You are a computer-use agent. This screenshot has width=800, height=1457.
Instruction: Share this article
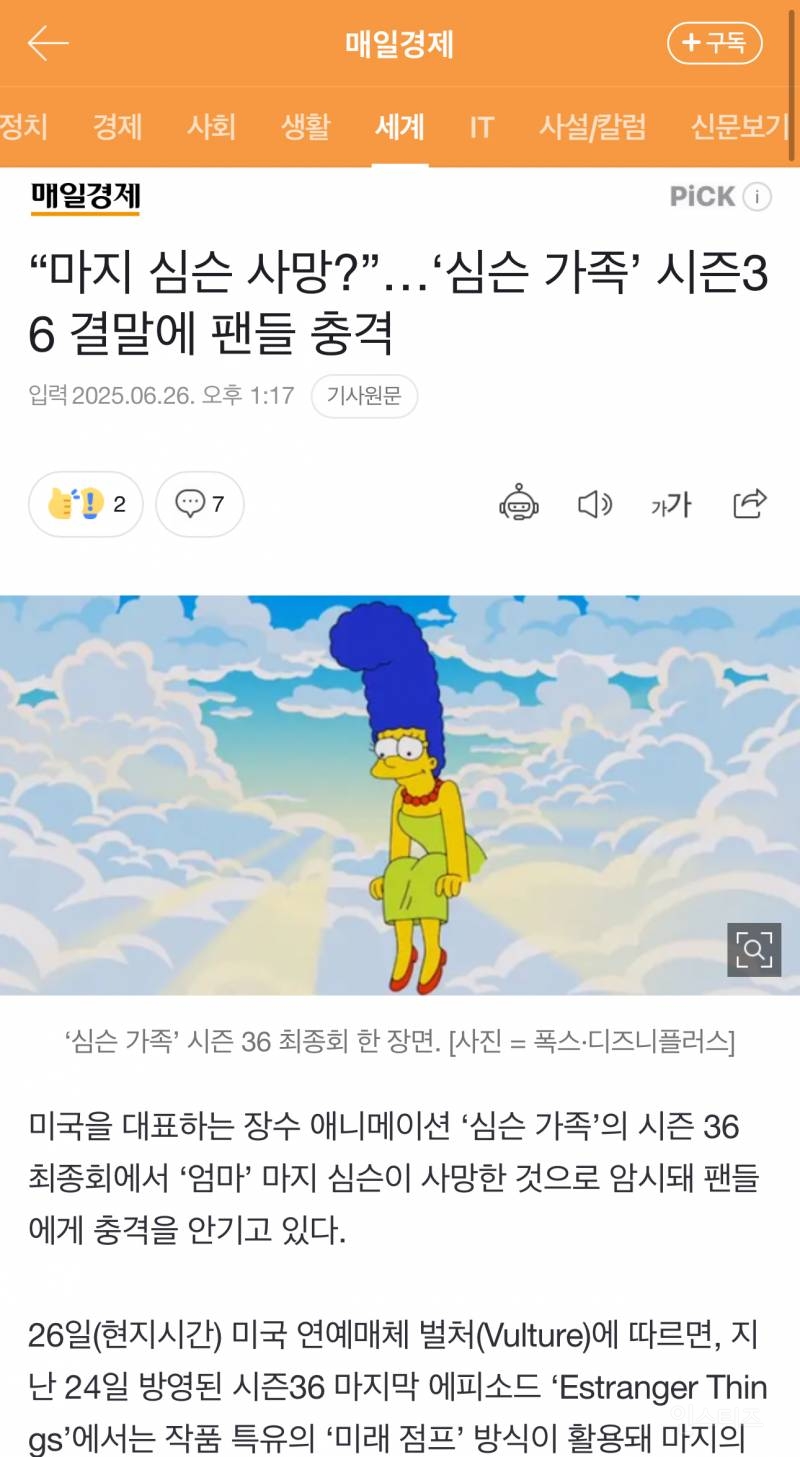749,504
